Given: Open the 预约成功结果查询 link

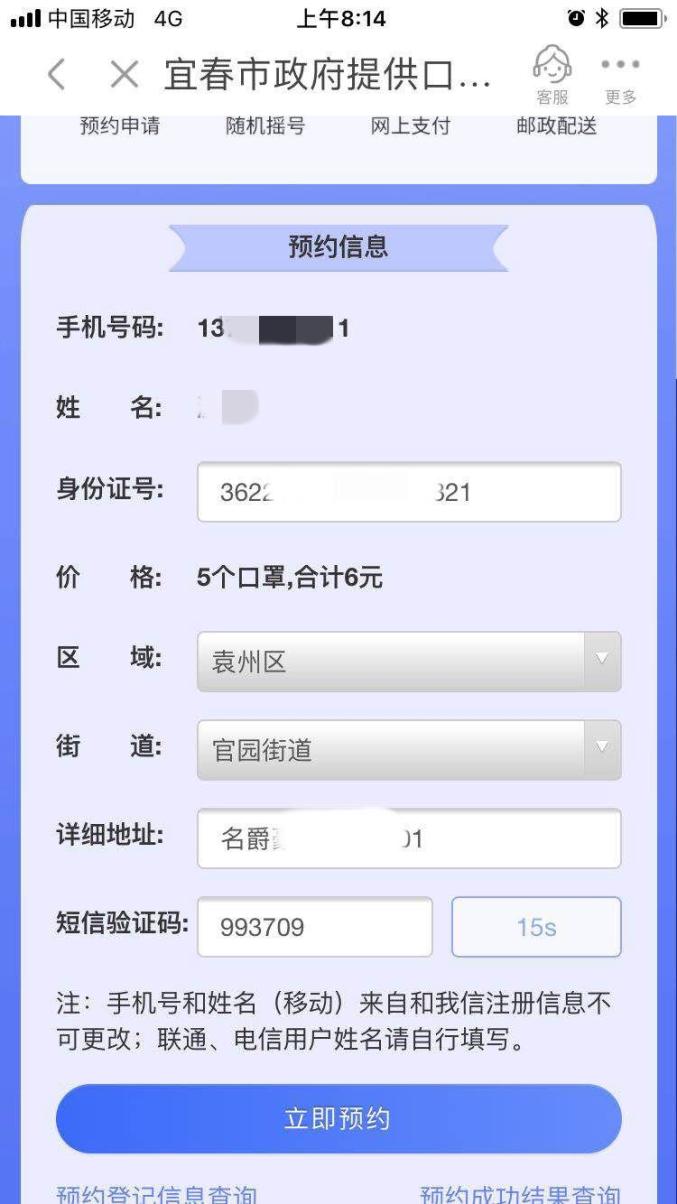Looking at the screenshot, I should tap(520, 1194).
